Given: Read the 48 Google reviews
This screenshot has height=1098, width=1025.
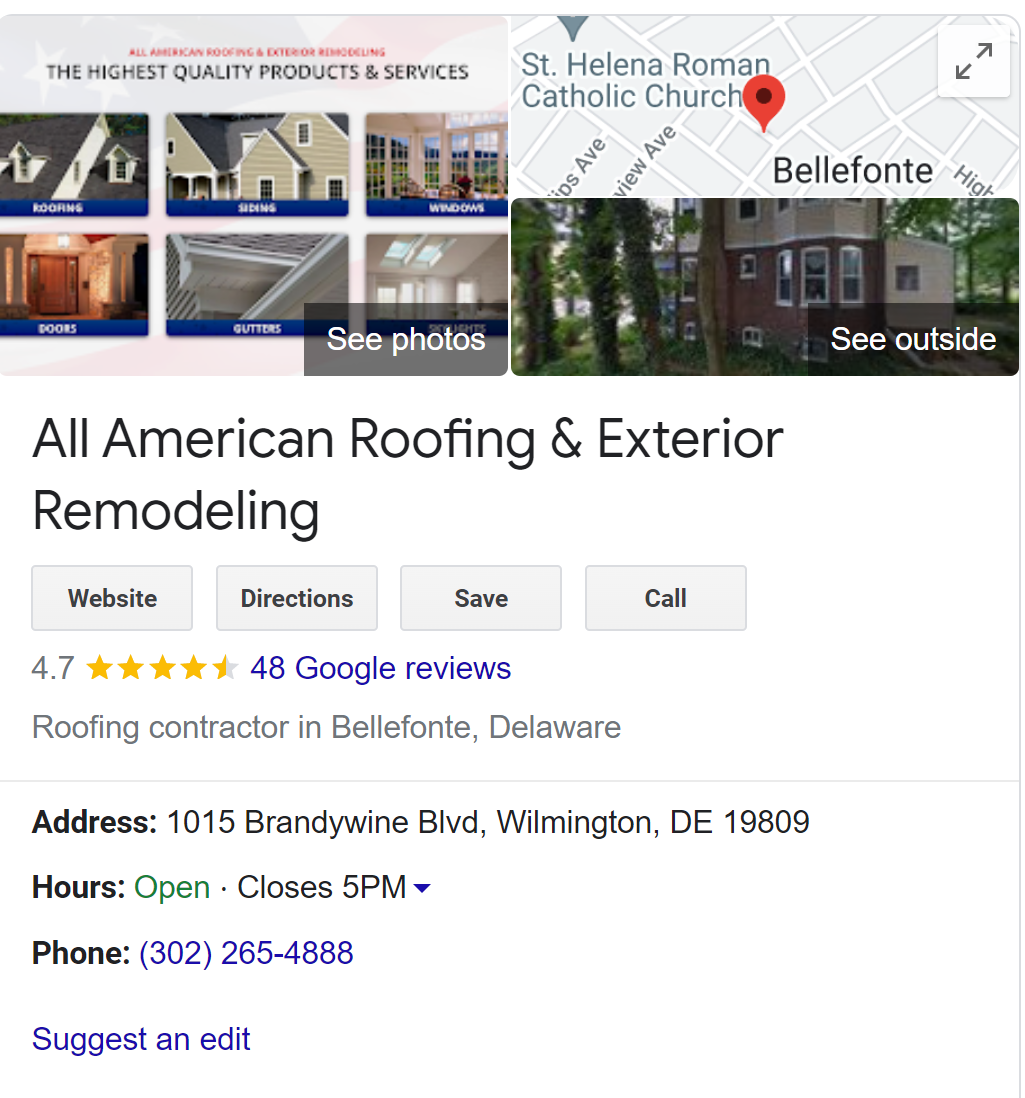Looking at the screenshot, I should point(380,668).
